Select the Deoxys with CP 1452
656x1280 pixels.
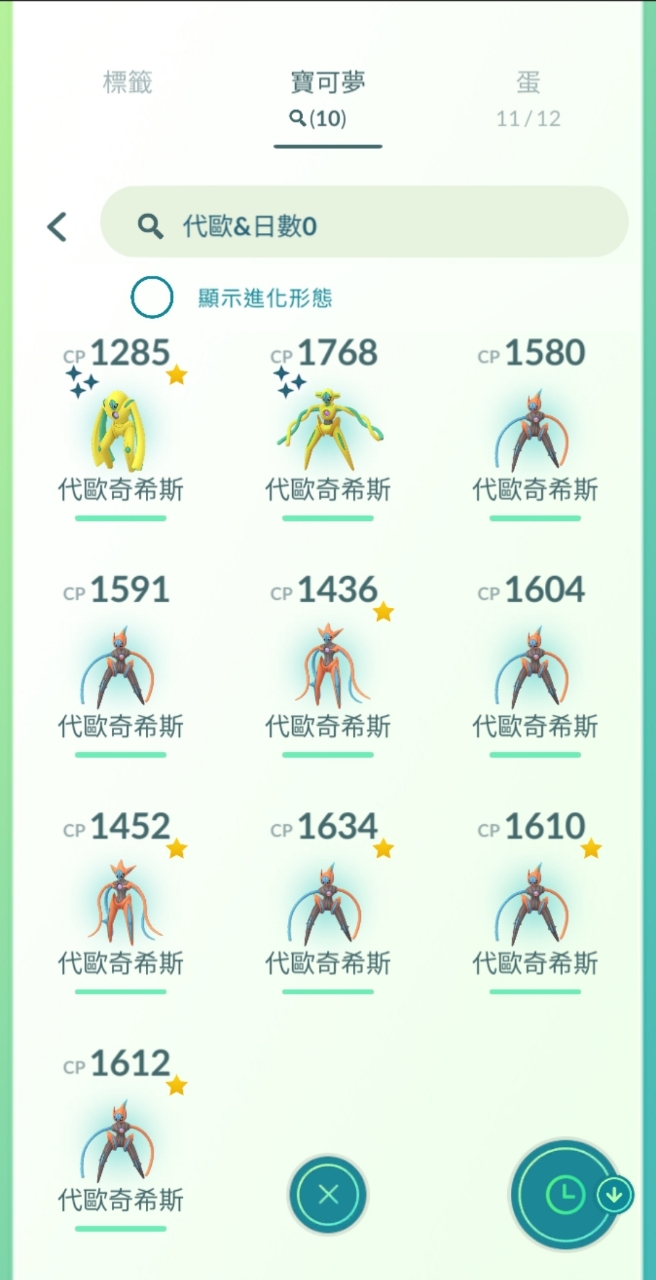coord(121,903)
